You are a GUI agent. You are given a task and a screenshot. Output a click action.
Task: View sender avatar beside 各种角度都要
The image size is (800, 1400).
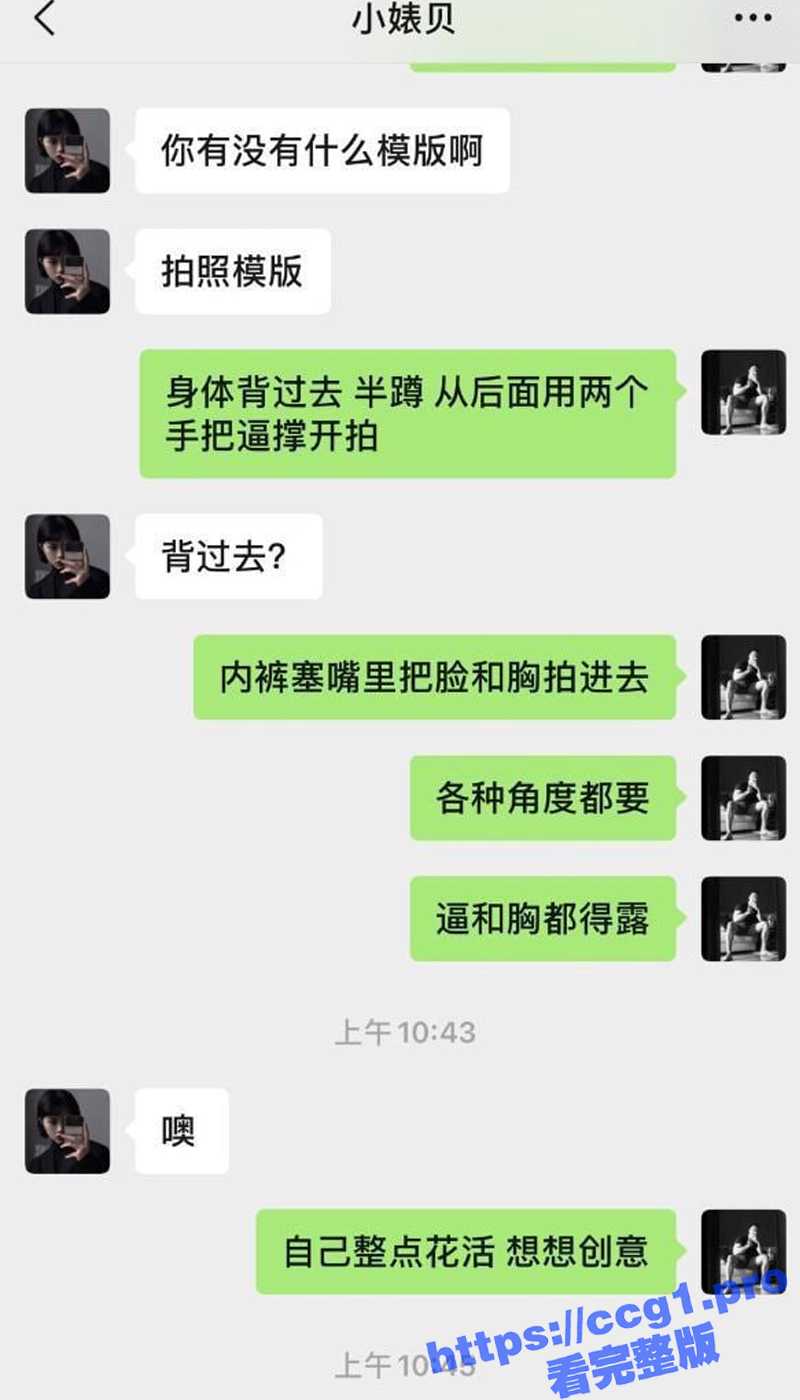click(x=743, y=798)
